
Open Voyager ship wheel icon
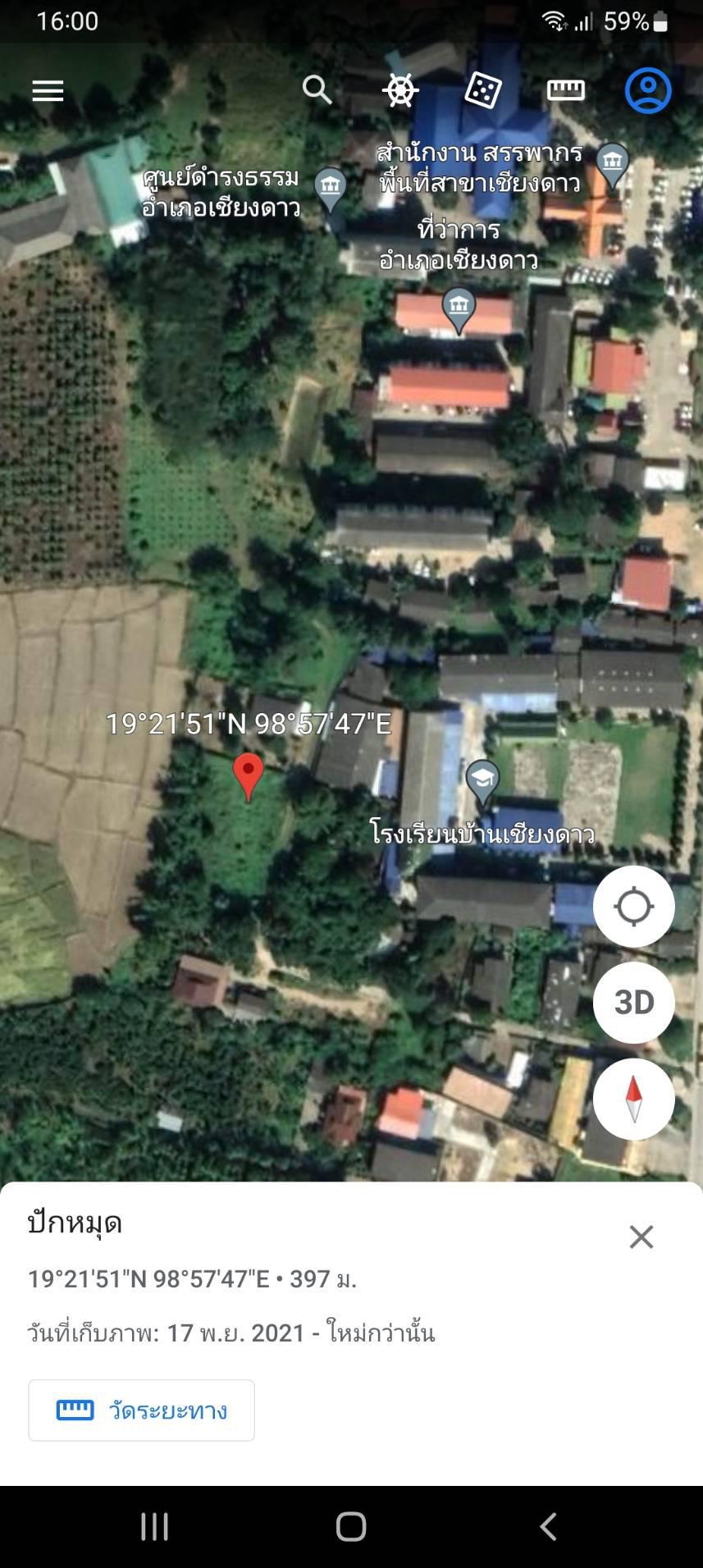(x=400, y=89)
